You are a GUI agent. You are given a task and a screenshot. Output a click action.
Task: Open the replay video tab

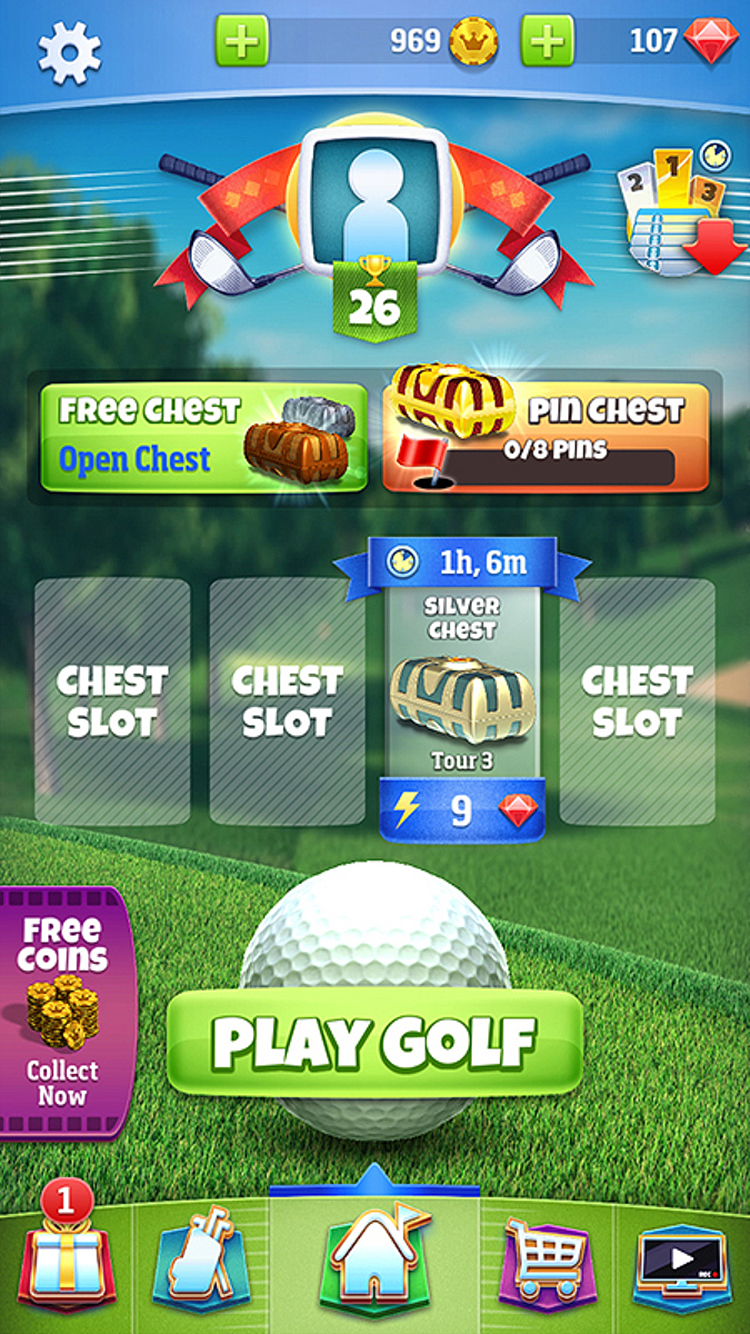(x=682, y=1262)
